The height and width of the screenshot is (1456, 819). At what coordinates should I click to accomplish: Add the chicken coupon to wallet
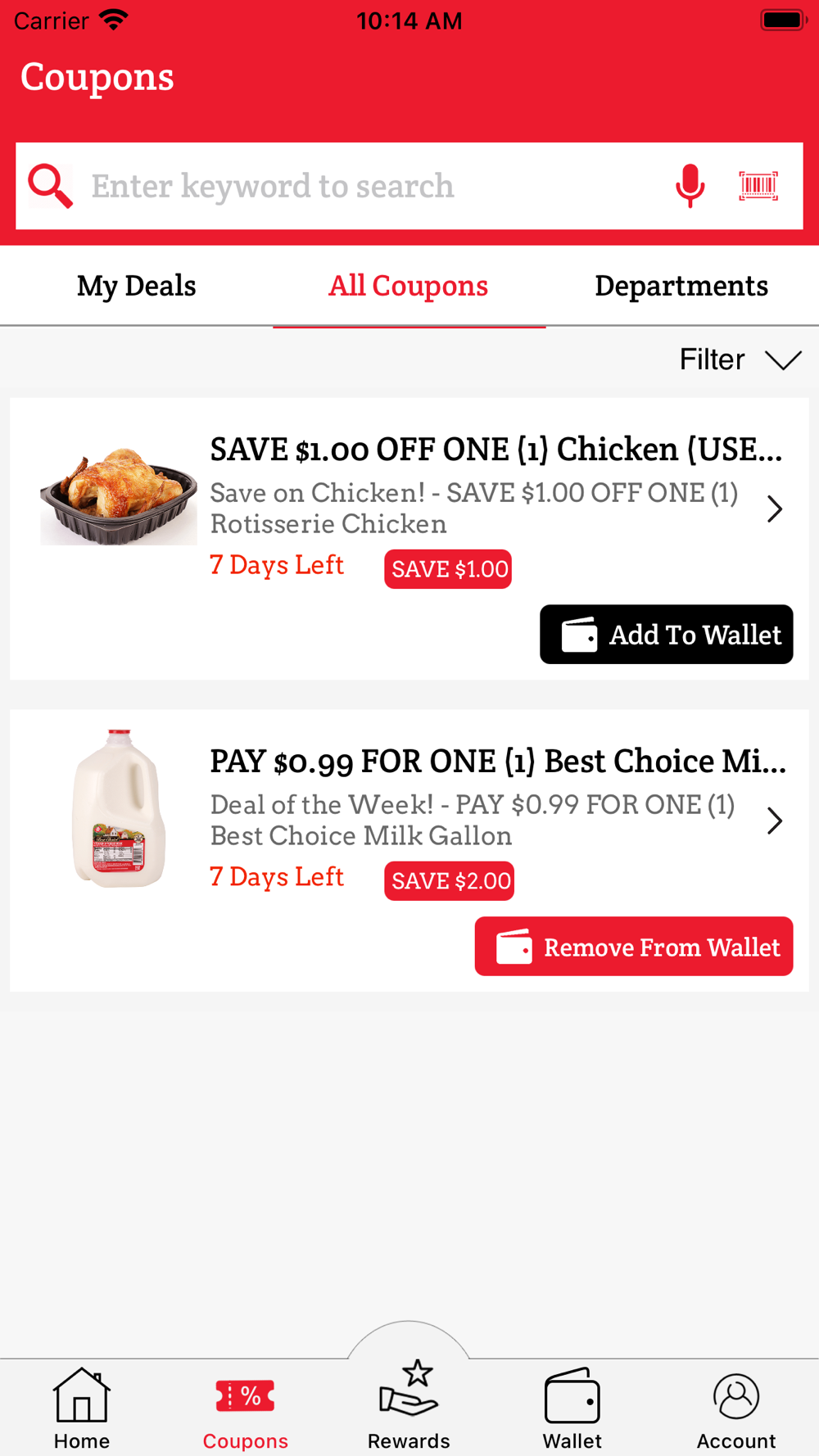[666, 635]
